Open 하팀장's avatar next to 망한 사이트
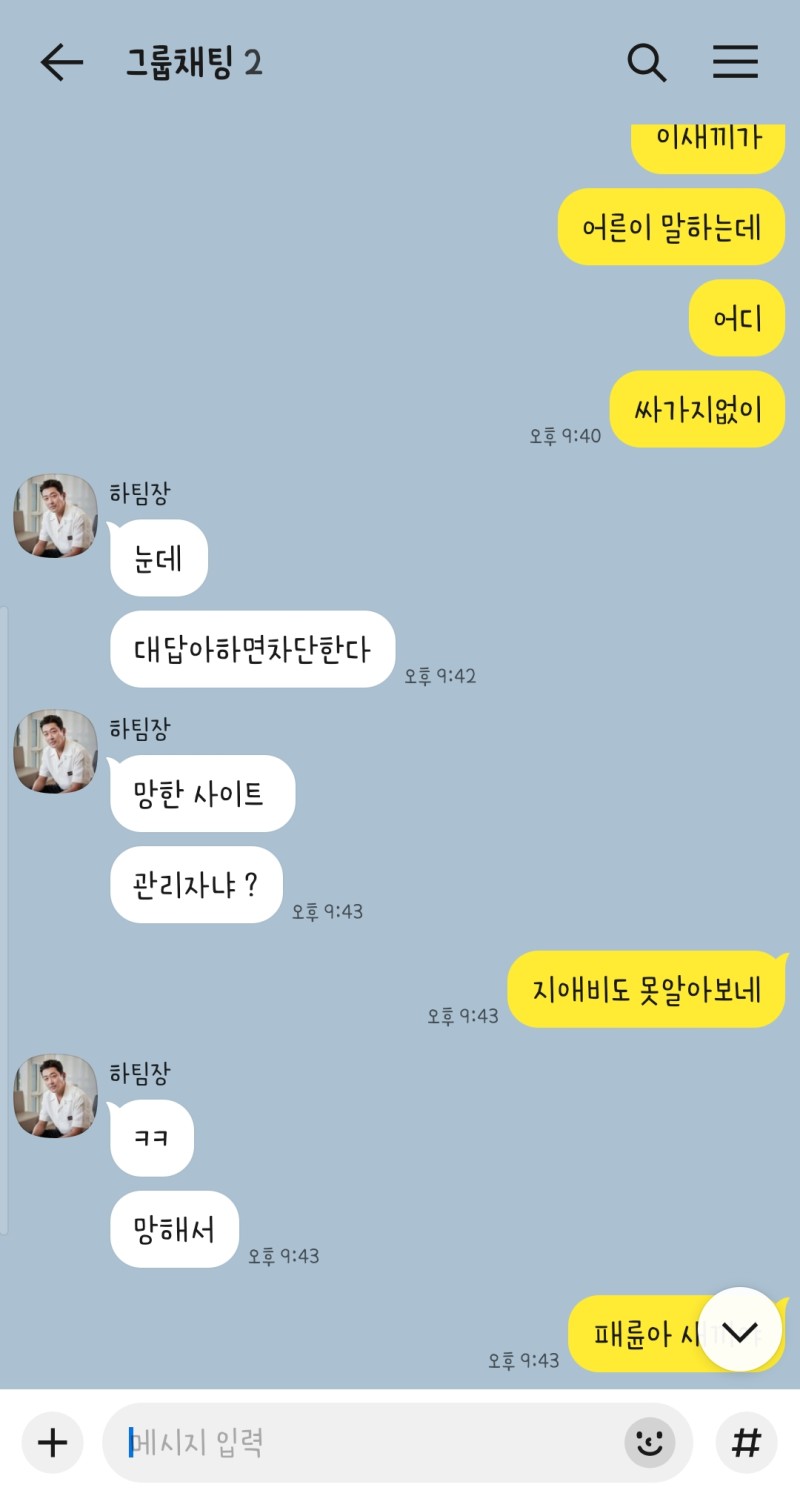The image size is (800, 1496). click(x=55, y=752)
